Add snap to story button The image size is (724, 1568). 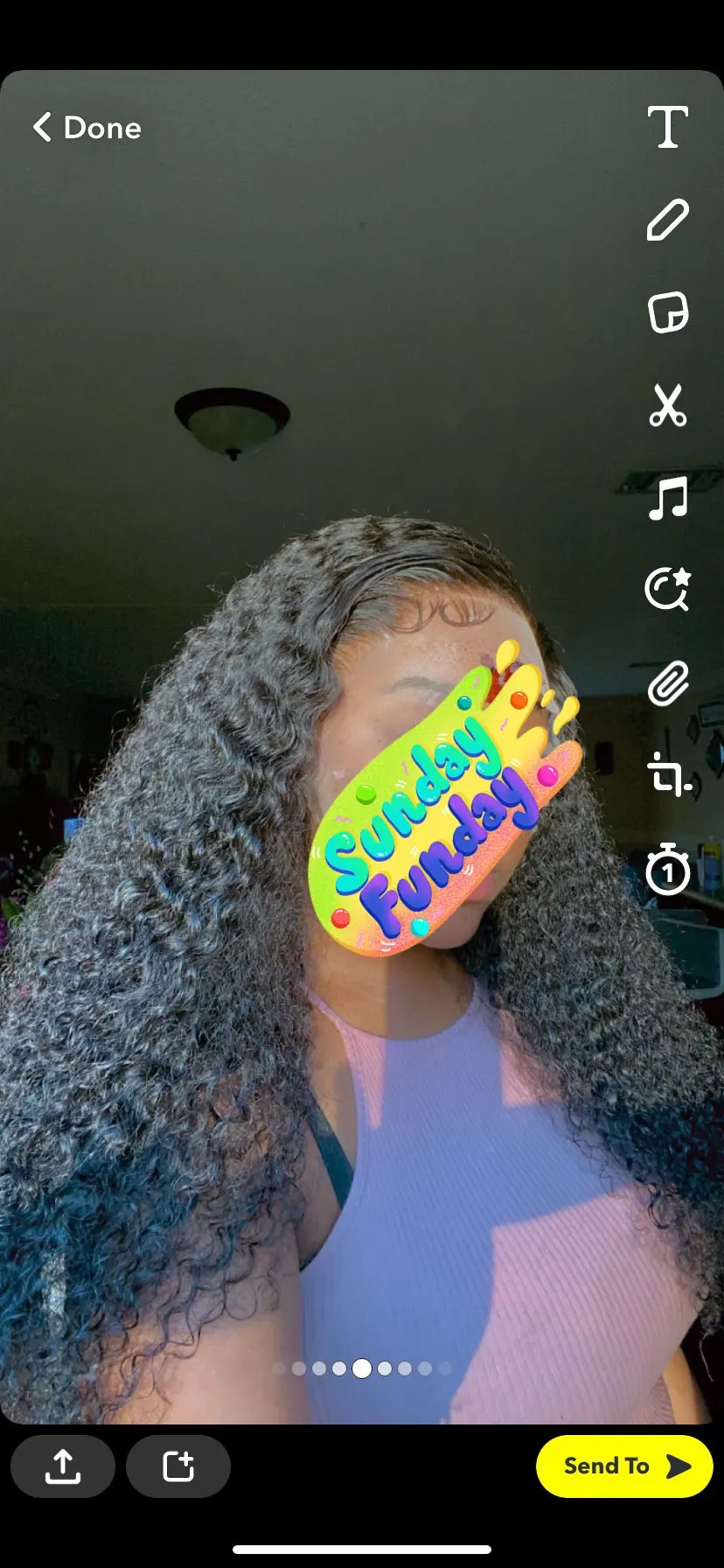178,1466
